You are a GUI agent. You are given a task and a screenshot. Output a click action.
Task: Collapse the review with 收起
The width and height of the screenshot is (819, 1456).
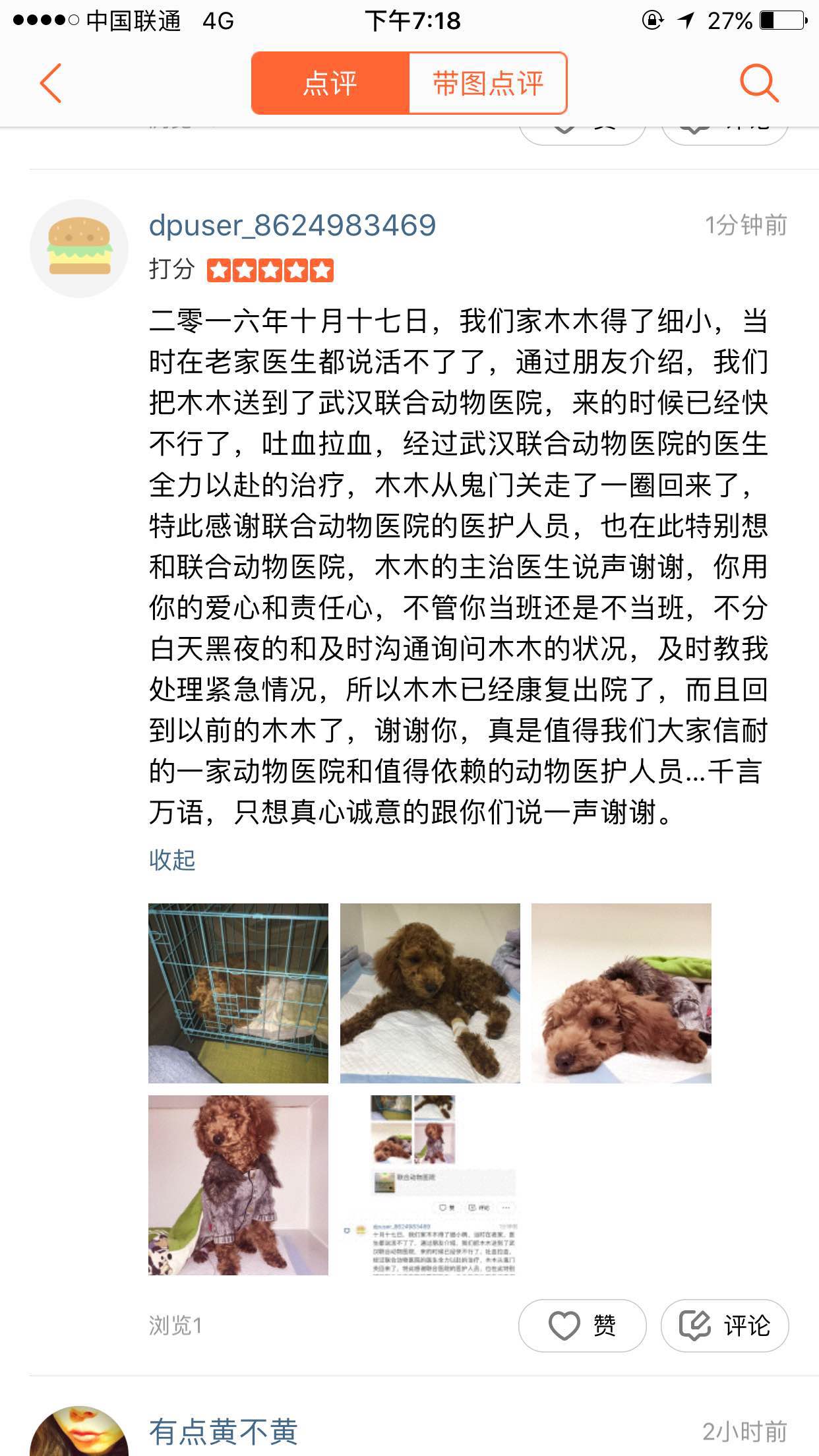coord(172,860)
